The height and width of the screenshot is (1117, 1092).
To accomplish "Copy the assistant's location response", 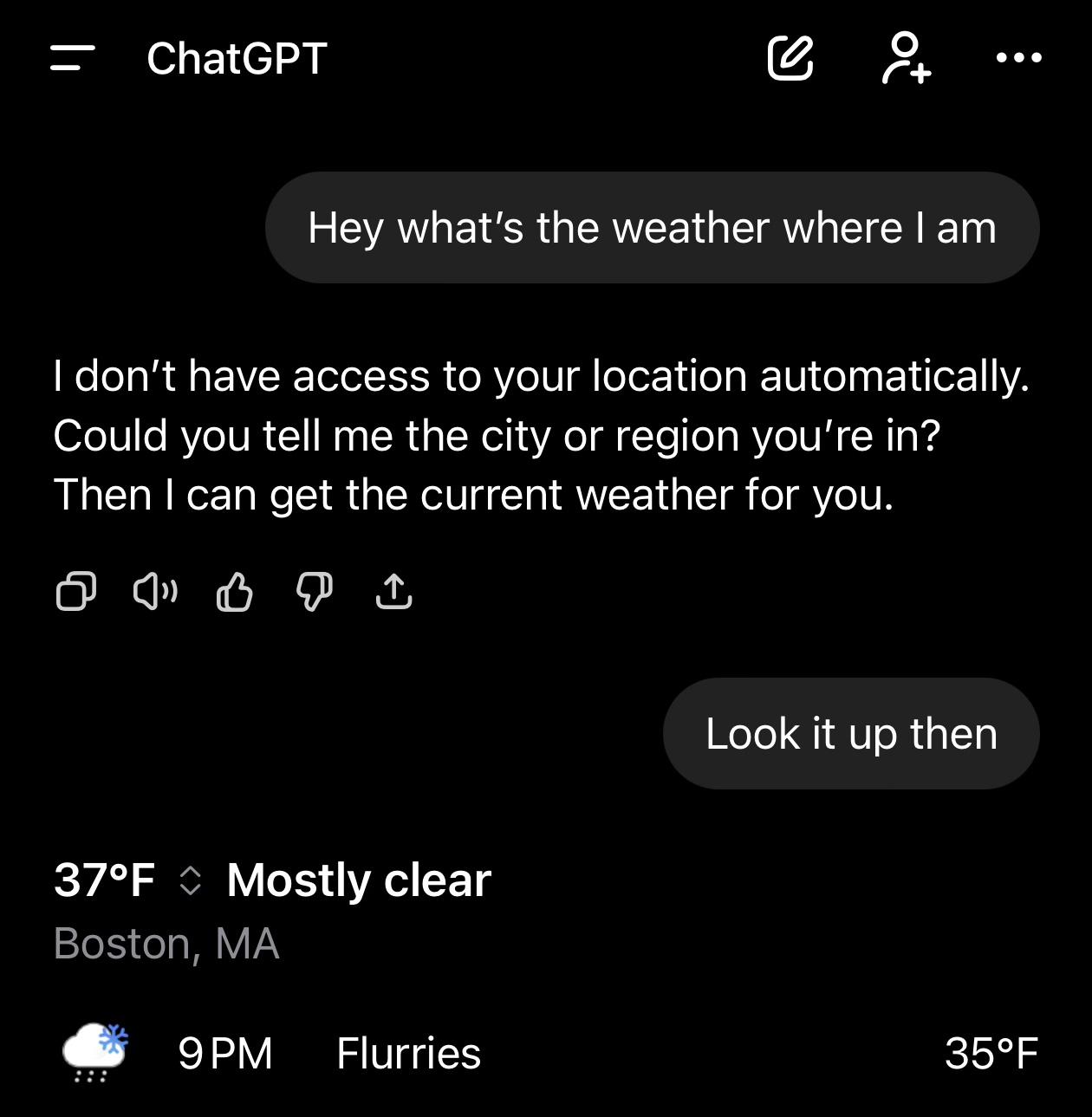I will (x=75, y=592).
